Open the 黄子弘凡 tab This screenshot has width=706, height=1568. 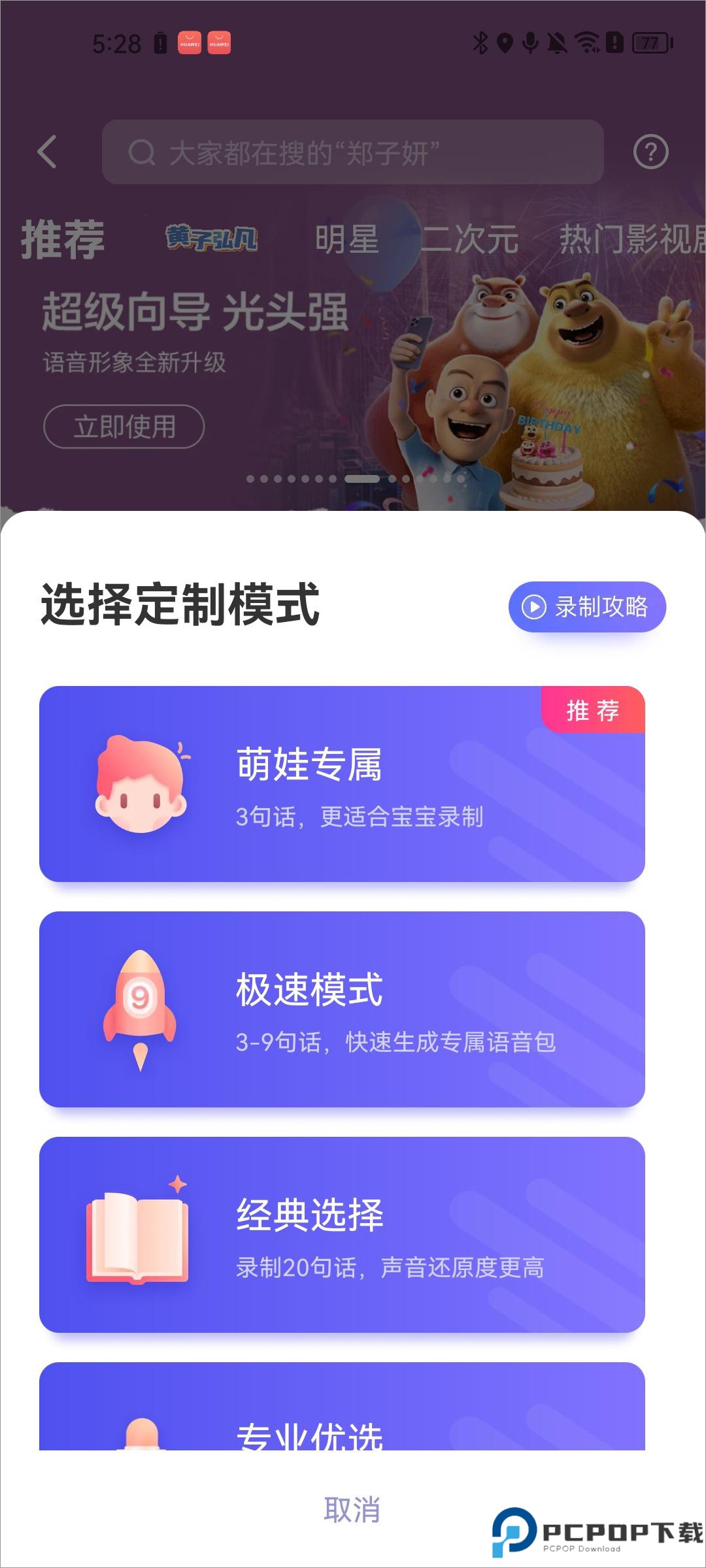(212, 240)
